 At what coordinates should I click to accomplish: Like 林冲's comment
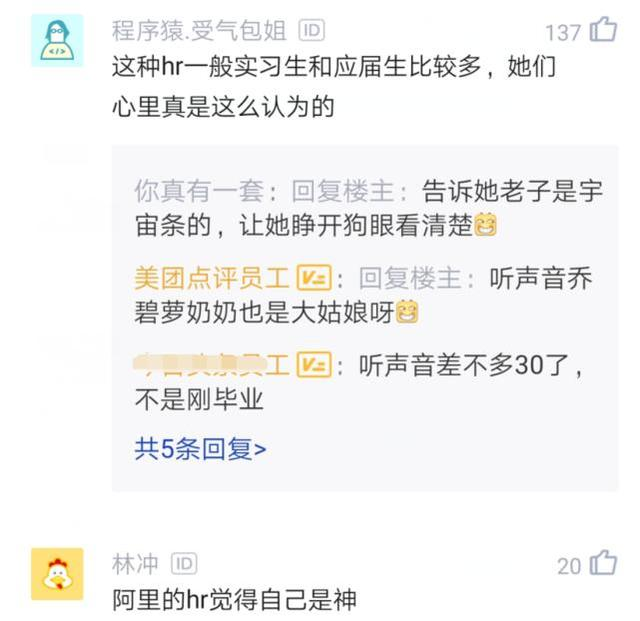tap(603, 563)
